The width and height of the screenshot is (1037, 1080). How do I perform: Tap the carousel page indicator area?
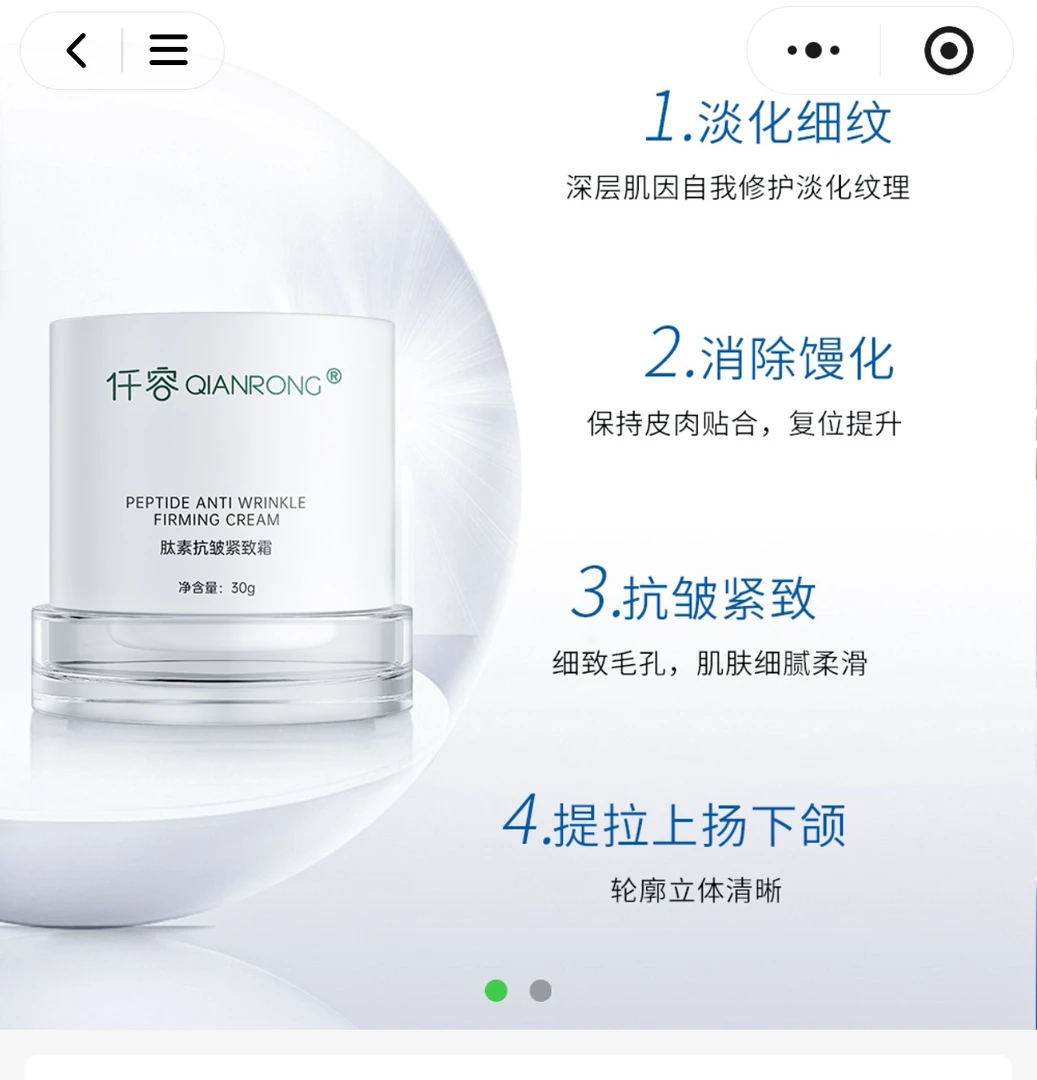518,990
